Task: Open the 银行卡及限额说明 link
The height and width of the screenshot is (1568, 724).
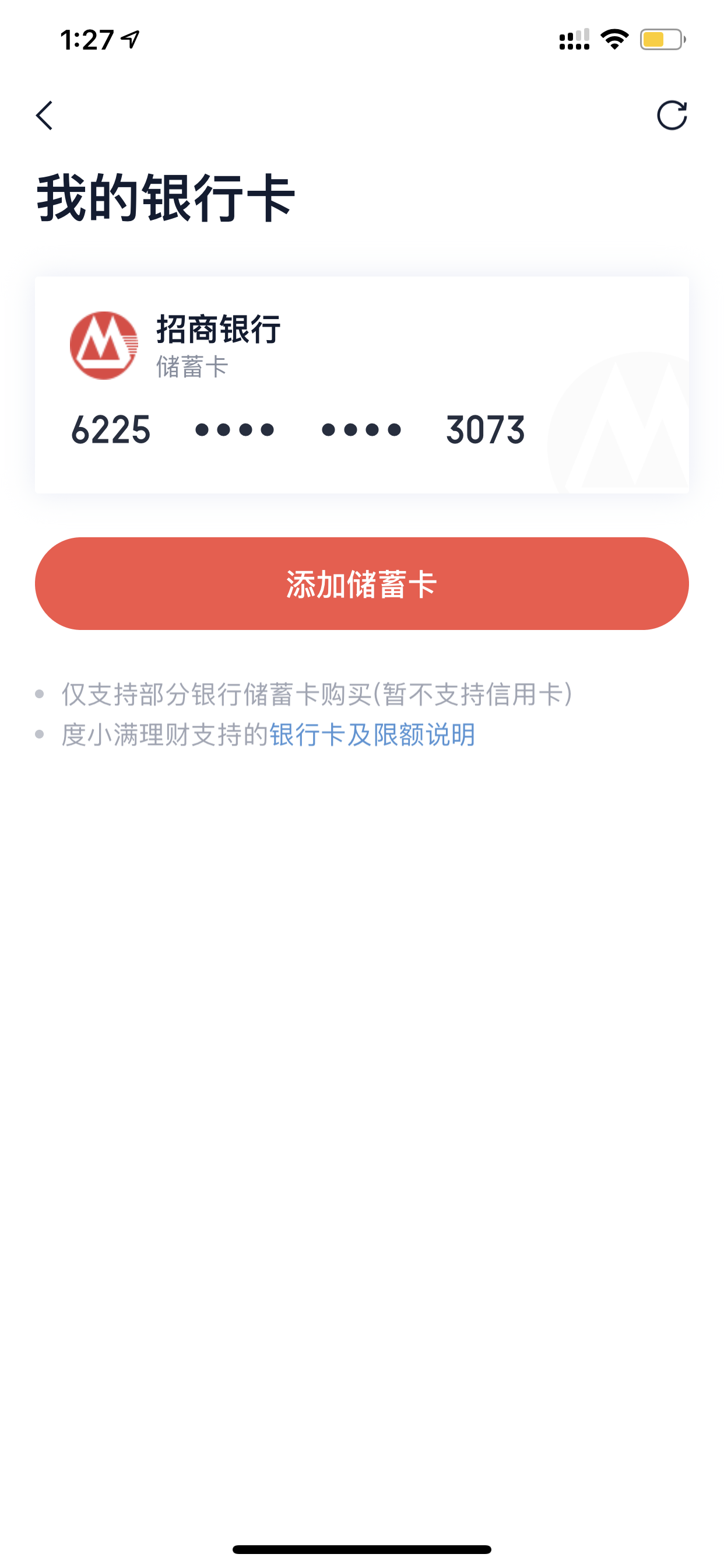Action: click(372, 734)
